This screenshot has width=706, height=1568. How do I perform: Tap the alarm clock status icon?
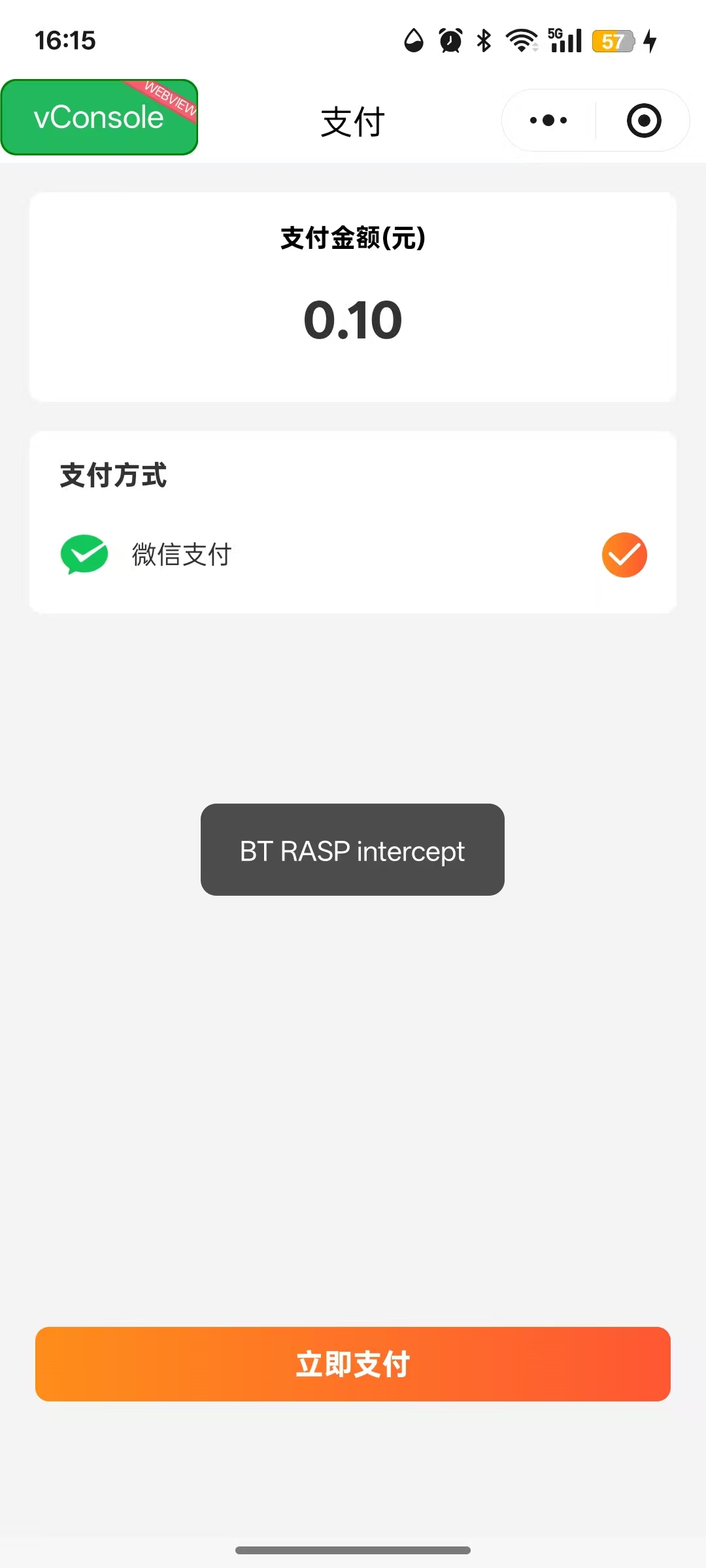coord(450,41)
